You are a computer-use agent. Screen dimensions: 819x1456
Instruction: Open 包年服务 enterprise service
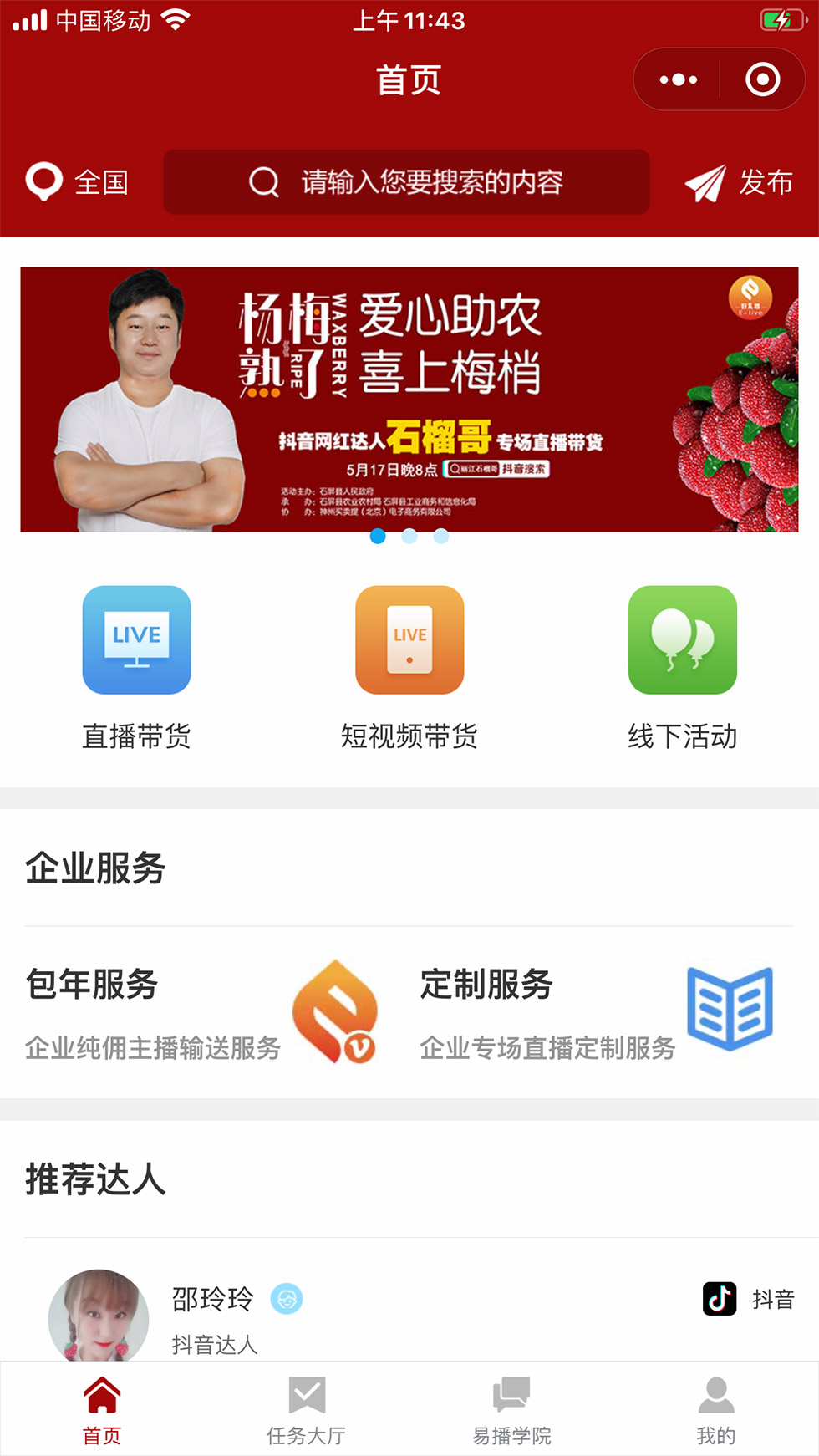coord(201,1012)
